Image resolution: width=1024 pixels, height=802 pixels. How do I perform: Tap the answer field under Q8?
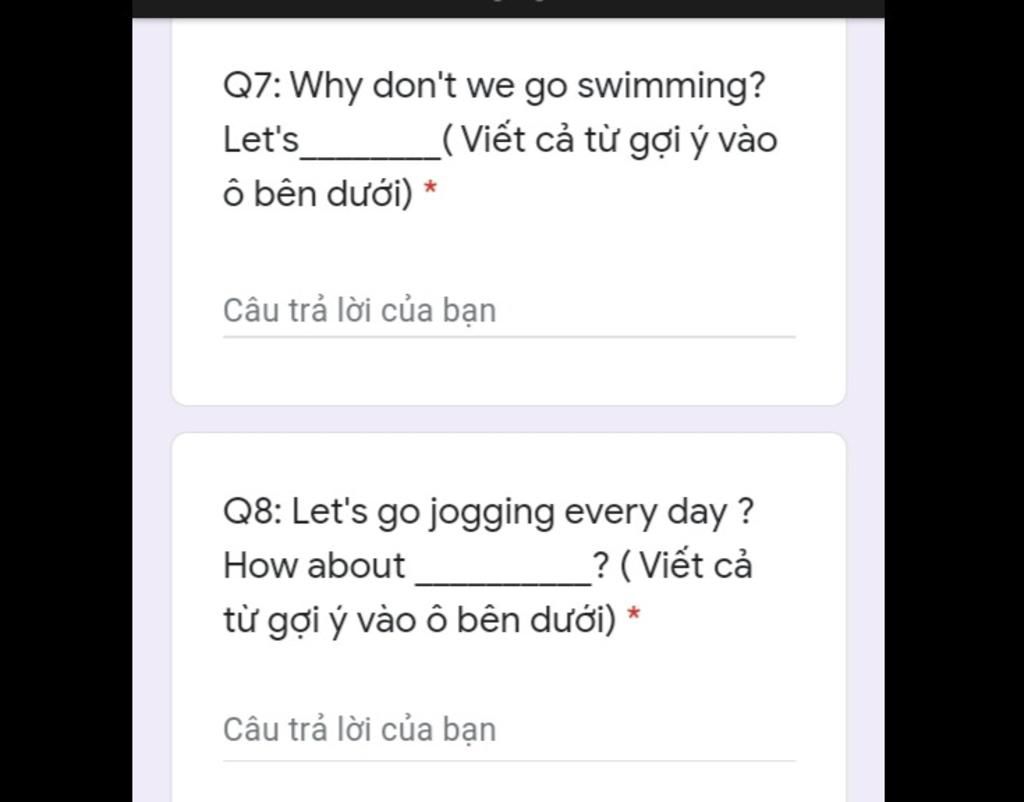pyautogui.click(x=508, y=730)
